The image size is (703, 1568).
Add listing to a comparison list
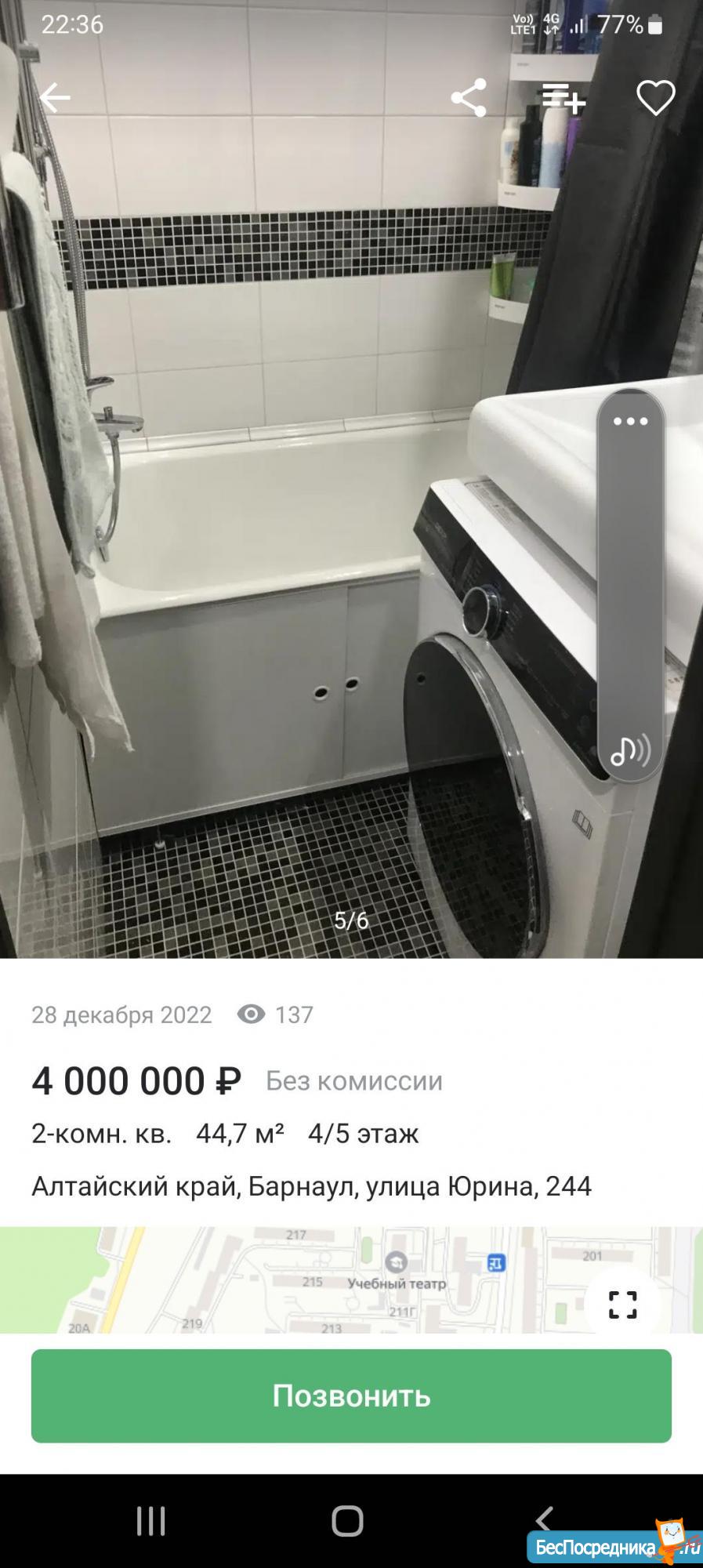563,98
